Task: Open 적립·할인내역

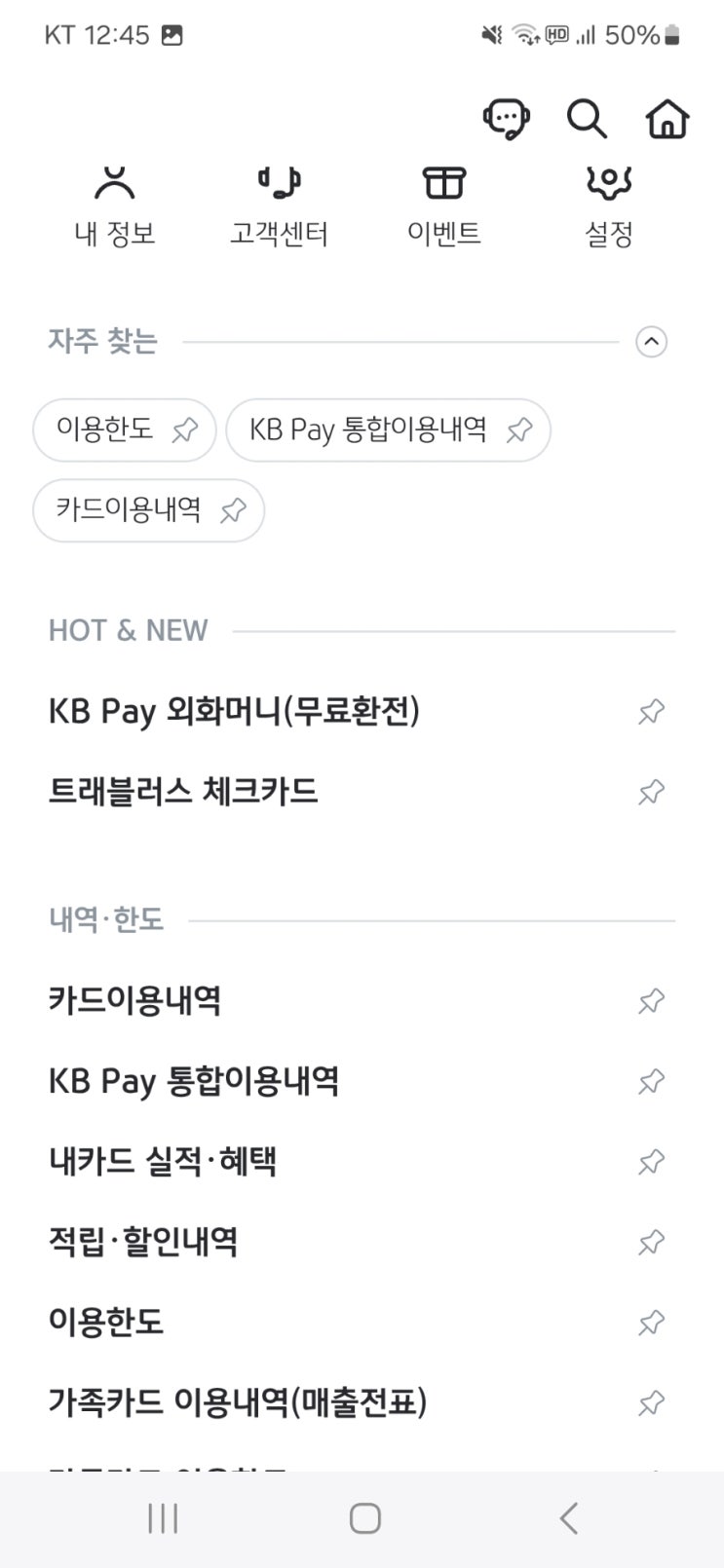Action: coord(143,1242)
